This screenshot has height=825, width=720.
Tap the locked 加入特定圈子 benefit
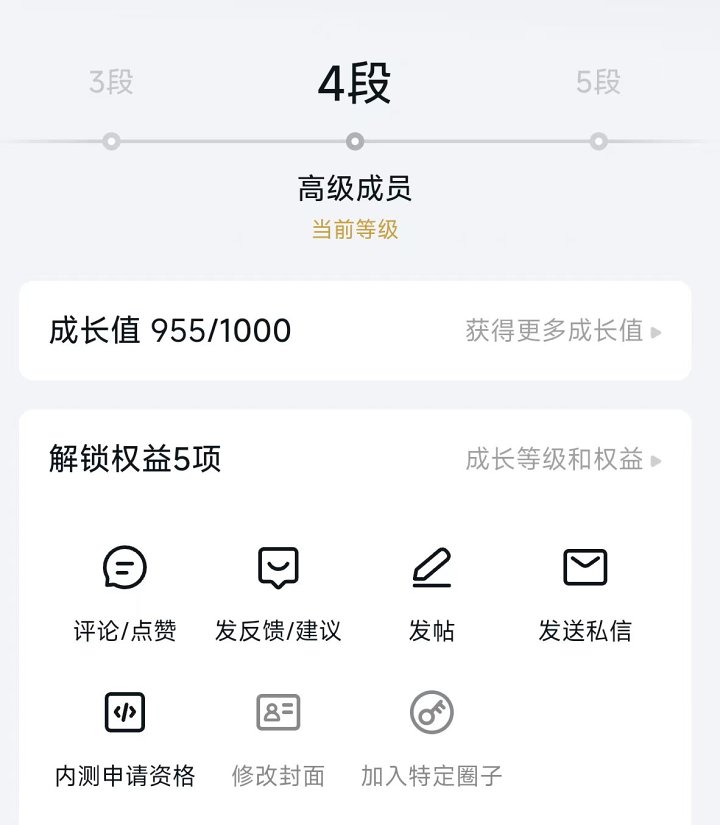pyautogui.click(x=432, y=735)
